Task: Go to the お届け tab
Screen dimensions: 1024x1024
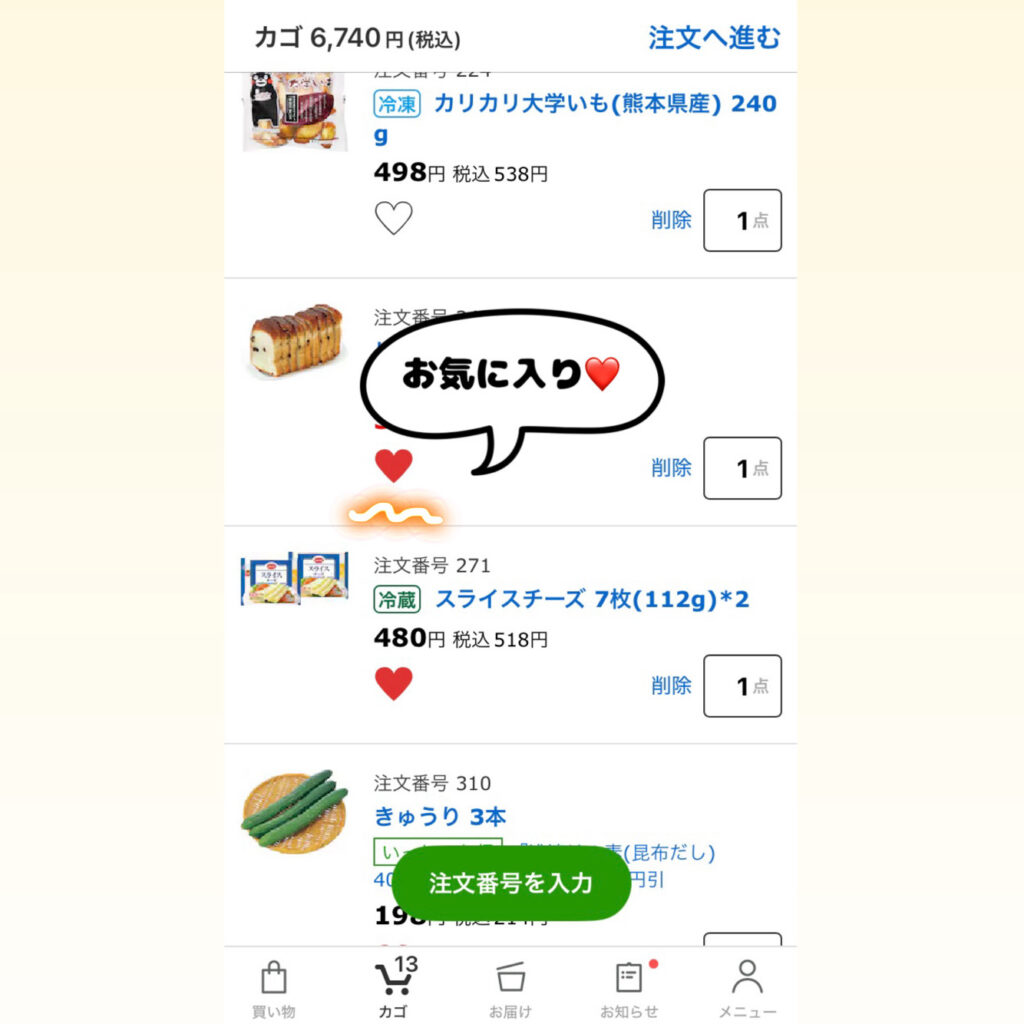Action: pos(510,988)
